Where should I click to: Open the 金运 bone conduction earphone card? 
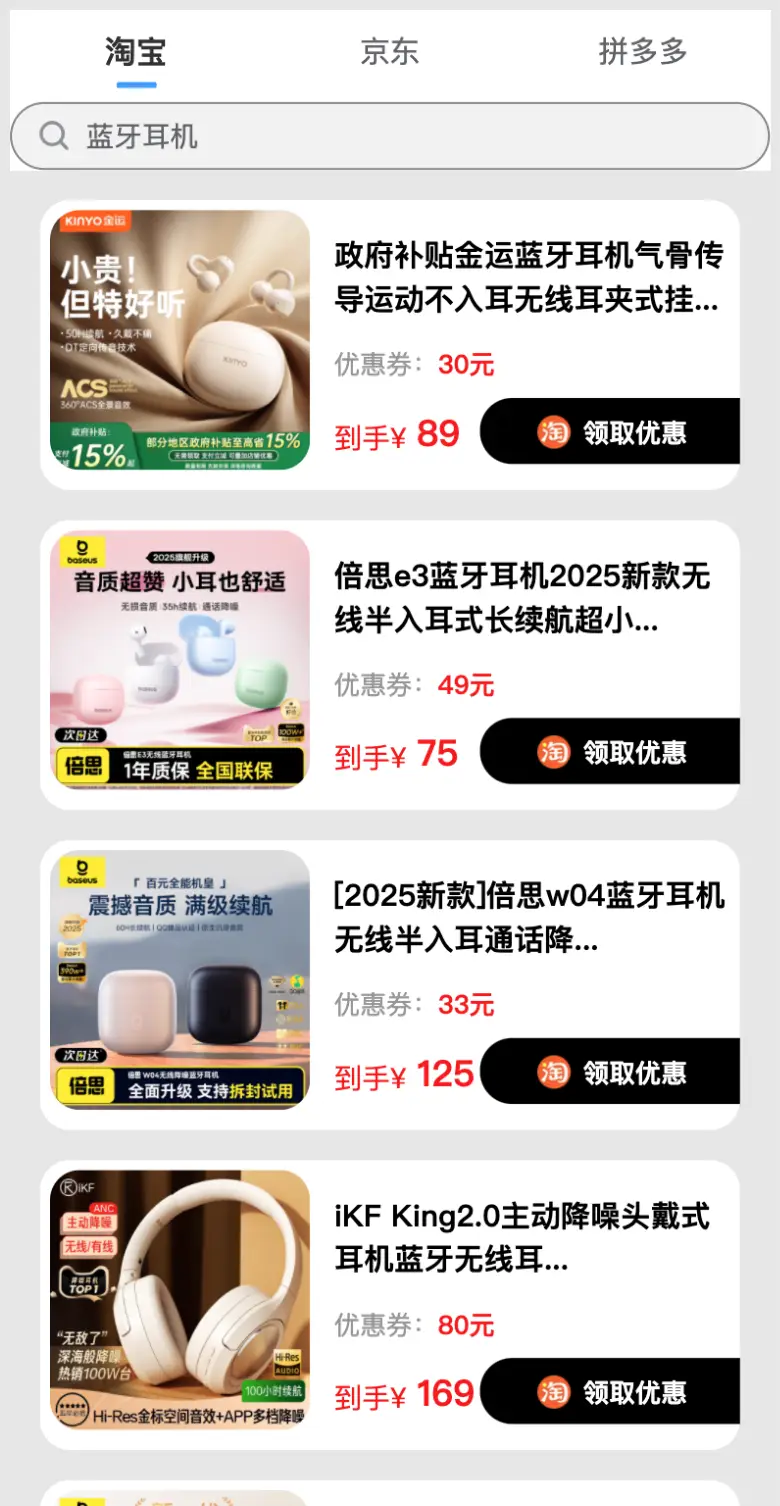tap(528, 277)
